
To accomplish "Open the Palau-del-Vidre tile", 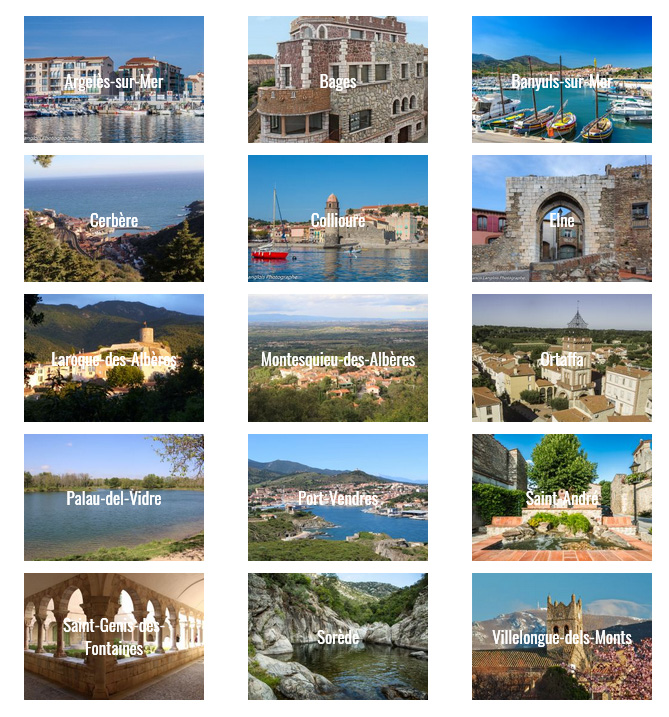I will tap(114, 497).
